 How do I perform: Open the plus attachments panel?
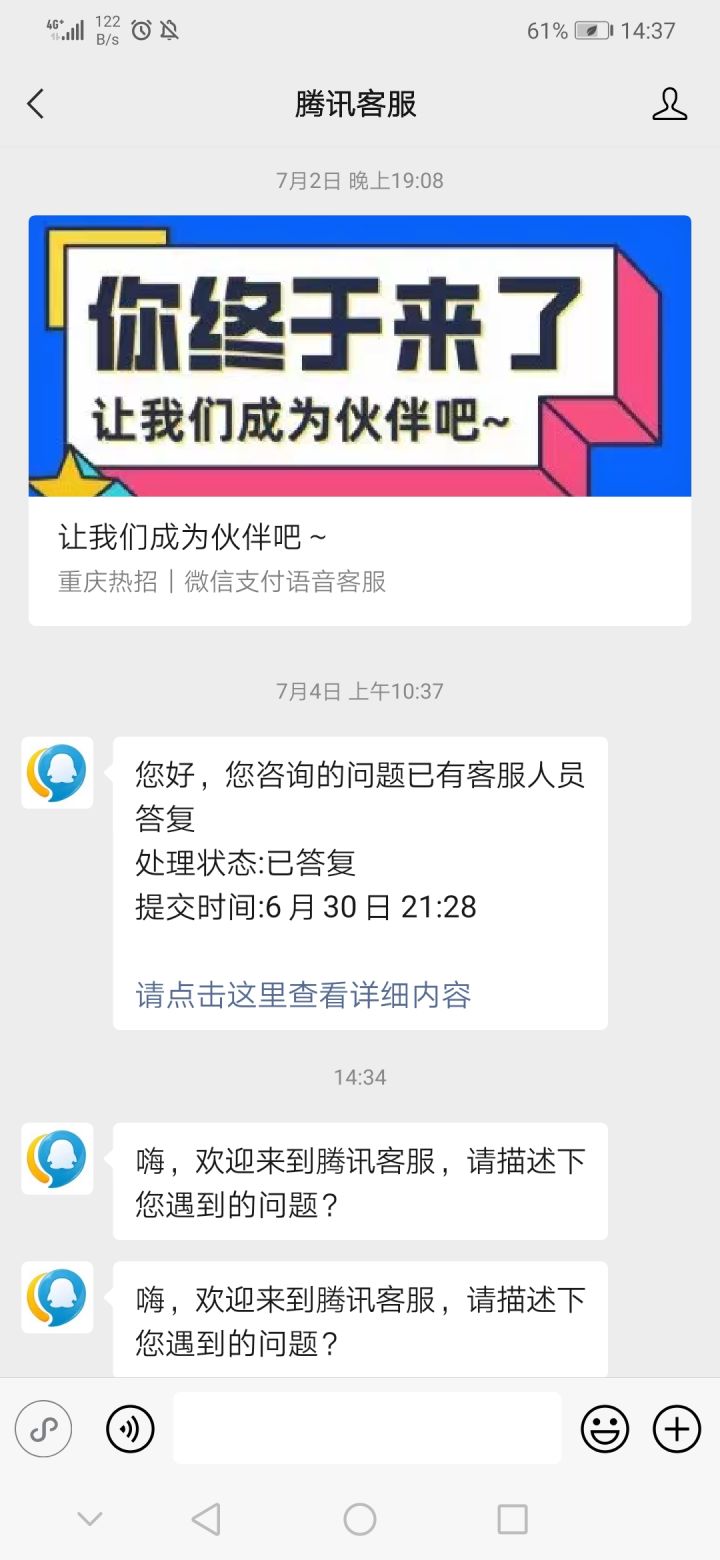pyautogui.click(x=677, y=1428)
